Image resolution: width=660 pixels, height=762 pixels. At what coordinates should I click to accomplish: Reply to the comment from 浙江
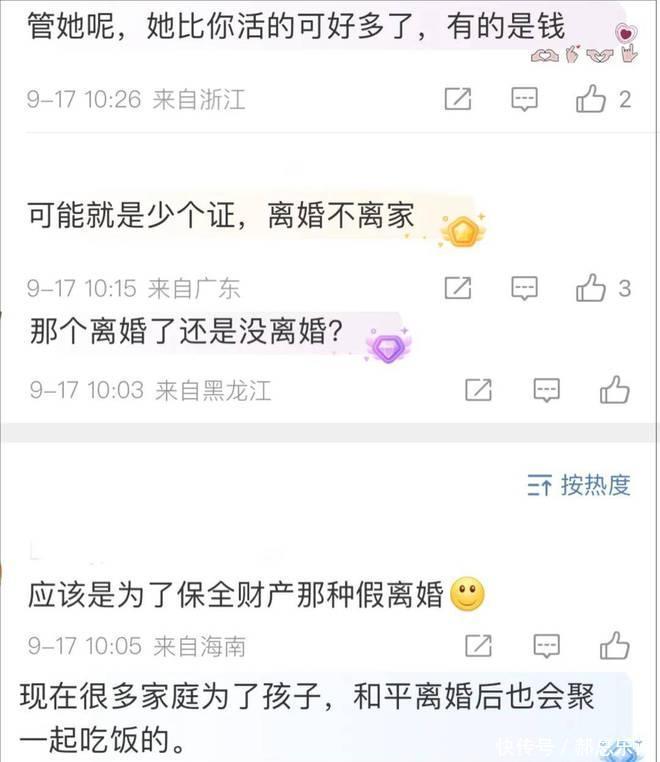525,99
